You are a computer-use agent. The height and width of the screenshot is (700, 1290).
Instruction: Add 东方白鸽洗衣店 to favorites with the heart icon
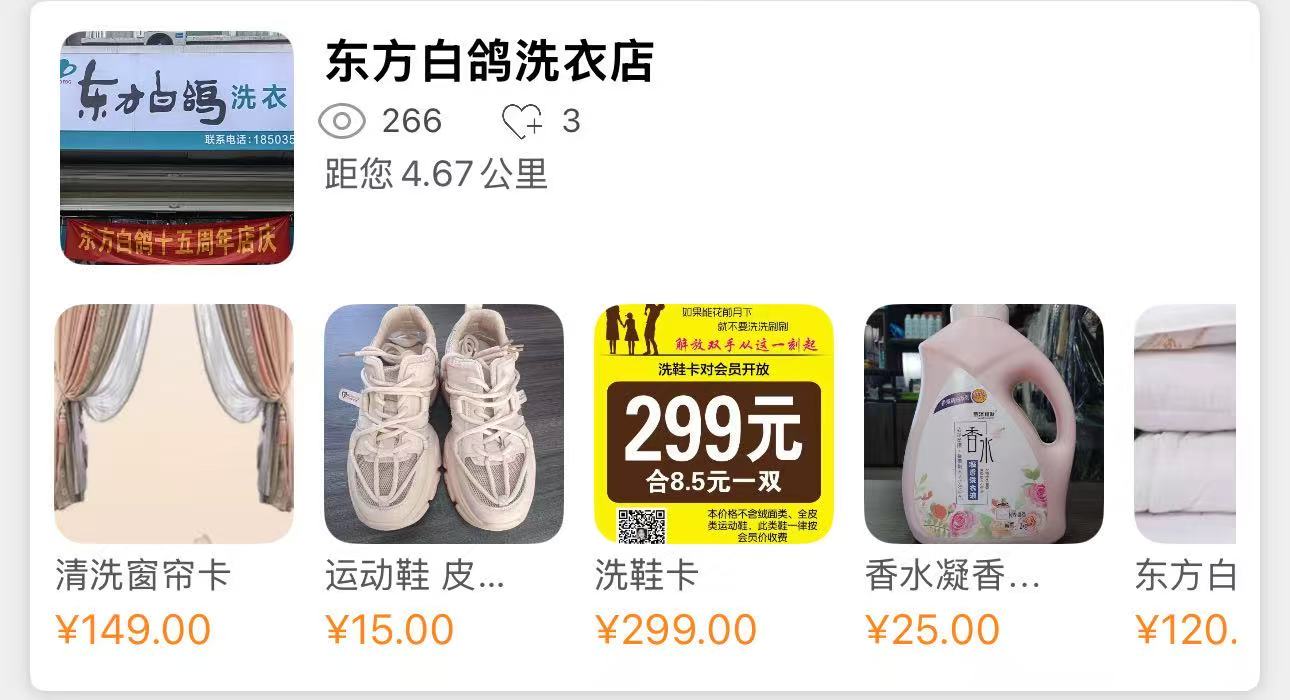coord(522,122)
